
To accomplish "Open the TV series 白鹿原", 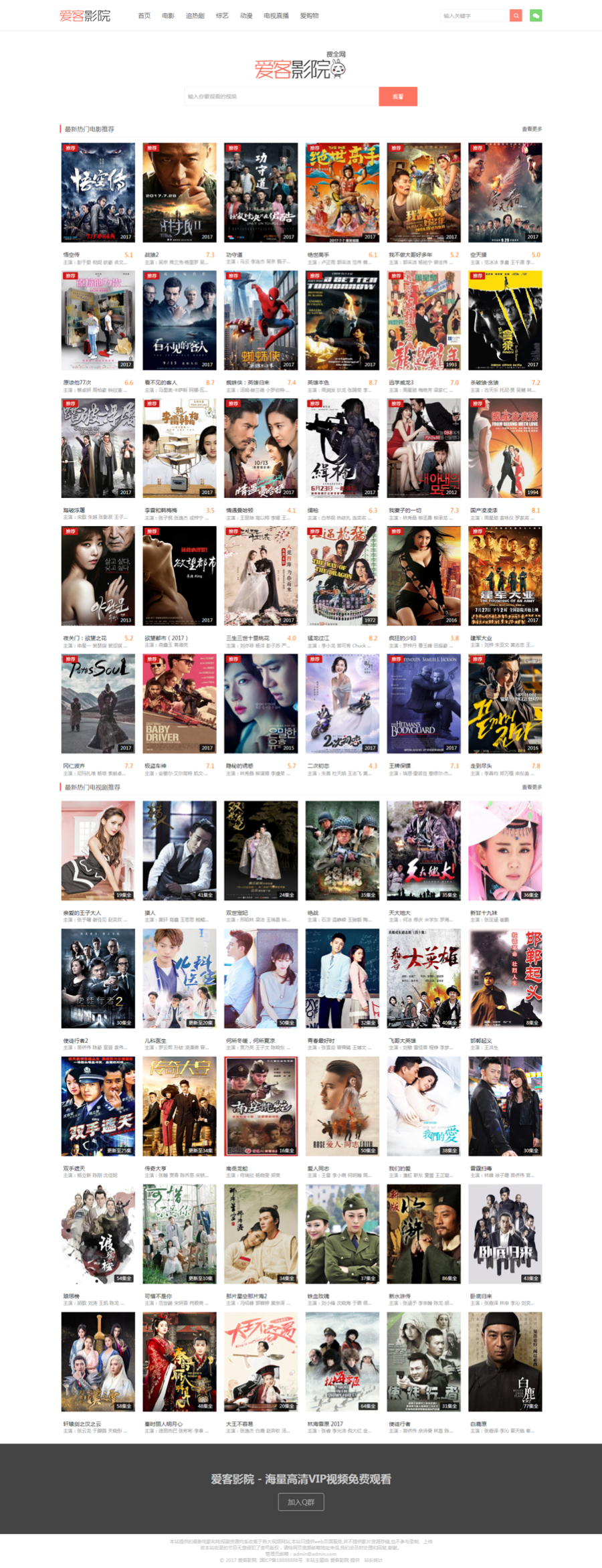I will 505,1361.
